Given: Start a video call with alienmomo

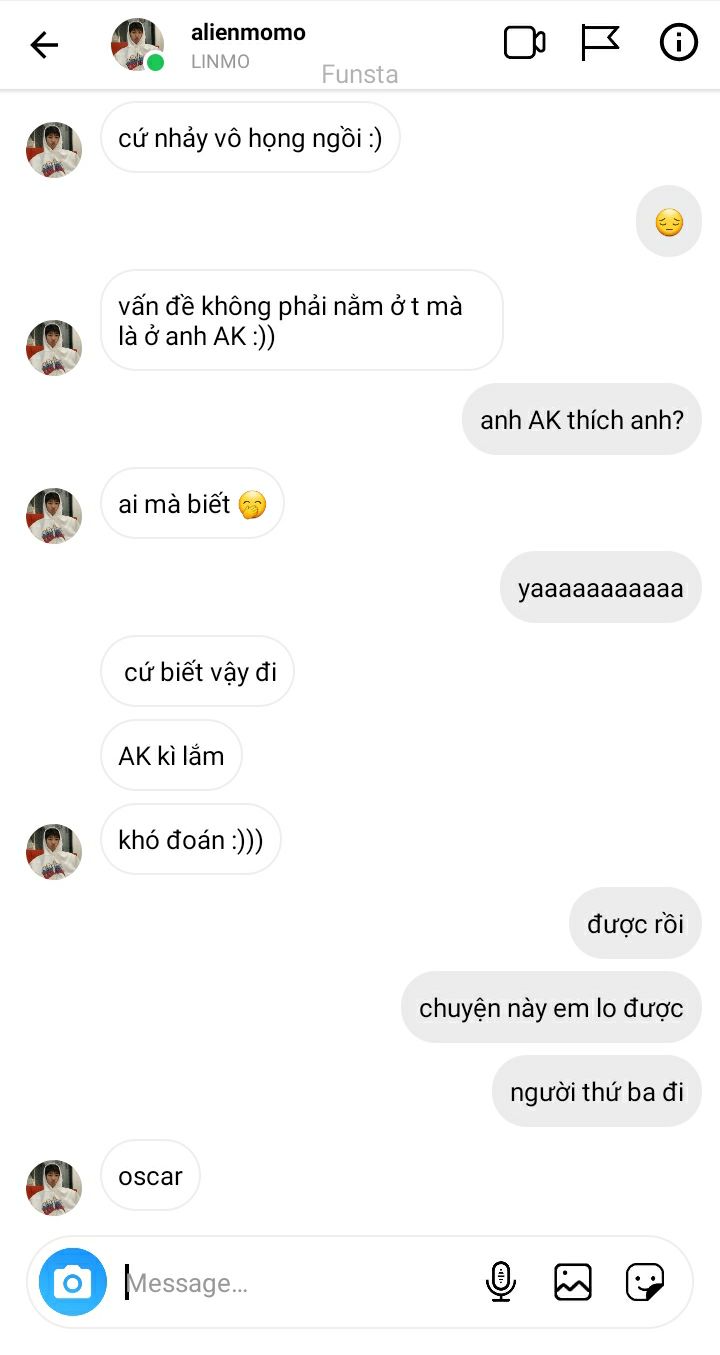Looking at the screenshot, I should 524,43.
